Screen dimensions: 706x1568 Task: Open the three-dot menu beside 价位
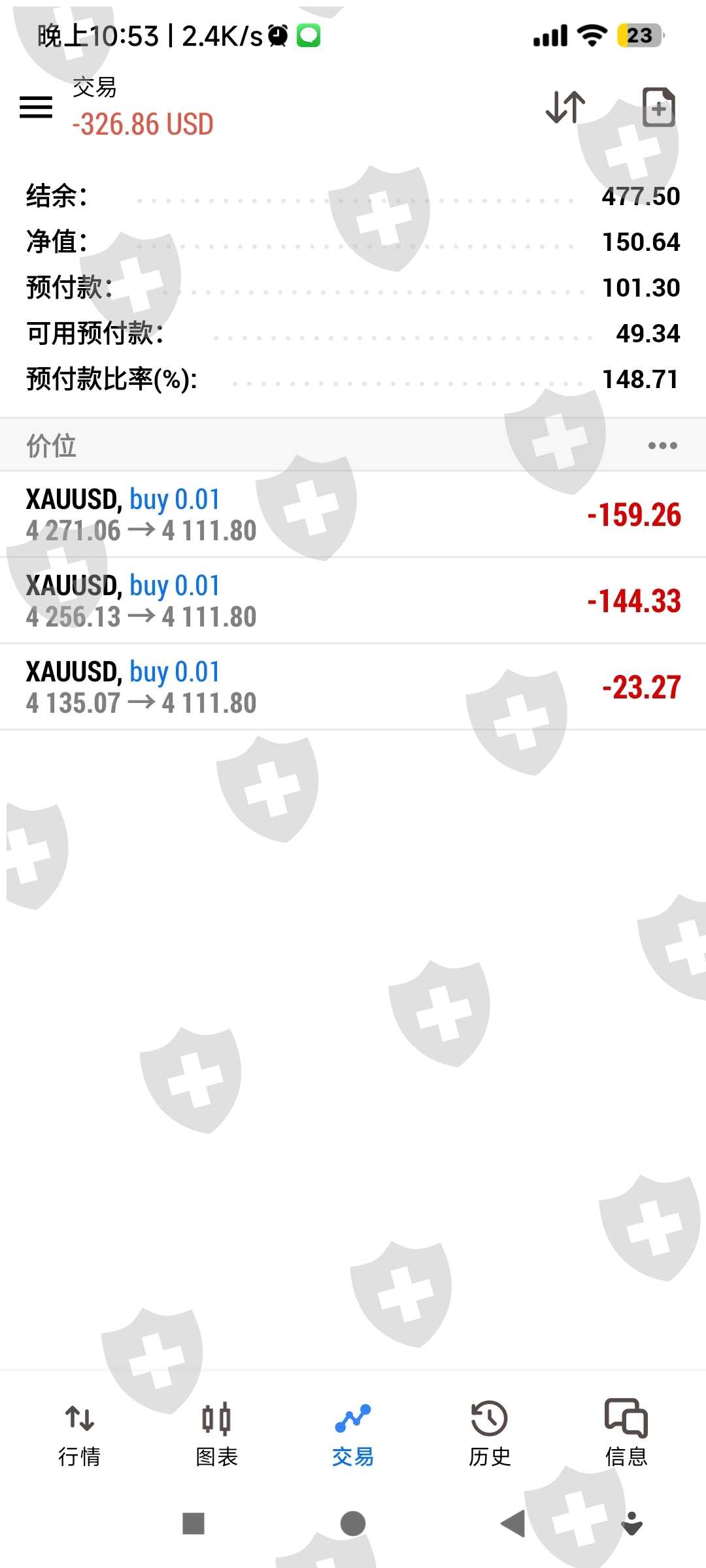(662, 446)
